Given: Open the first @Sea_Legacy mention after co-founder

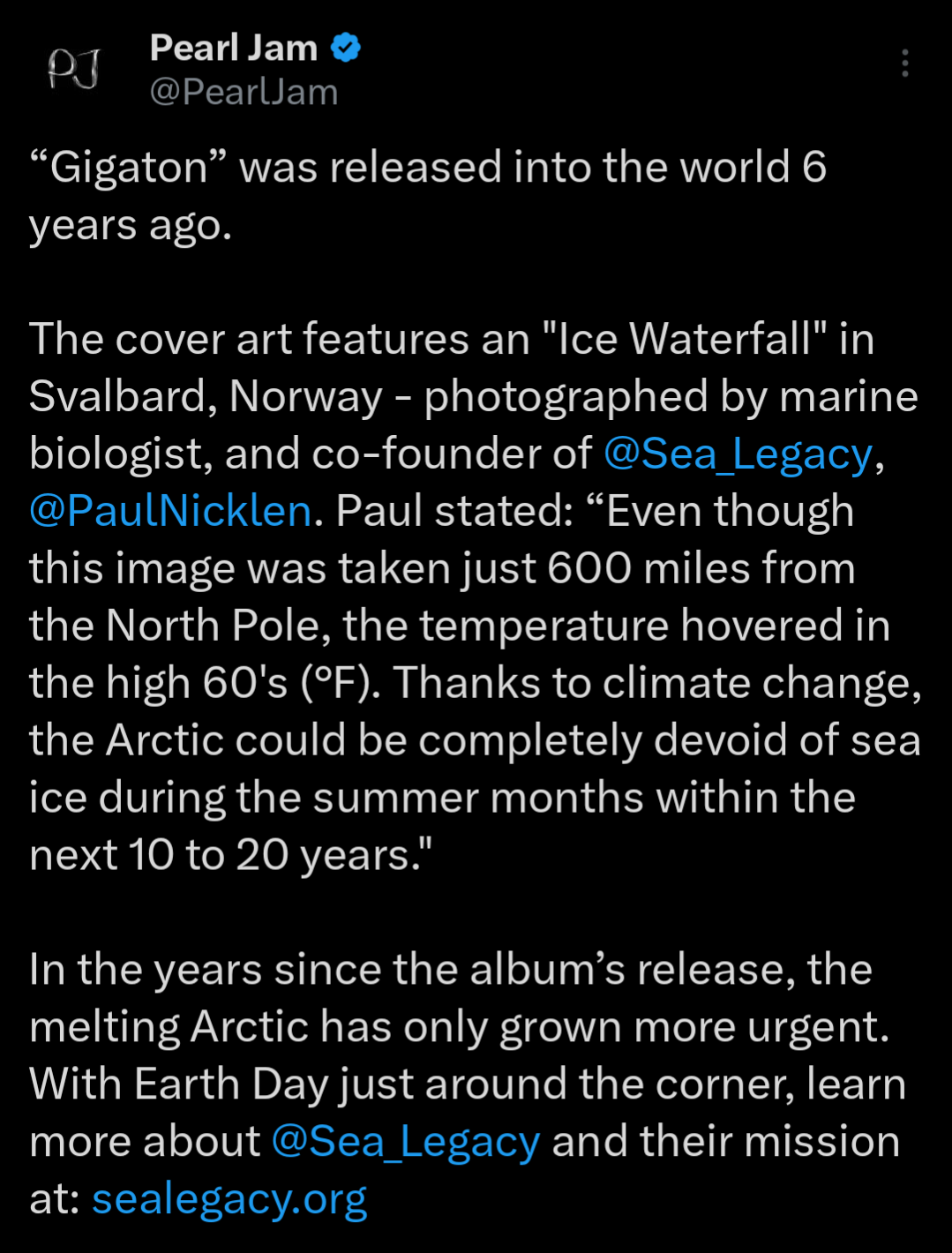Looking at the screenshot, I should coord(738,454).
